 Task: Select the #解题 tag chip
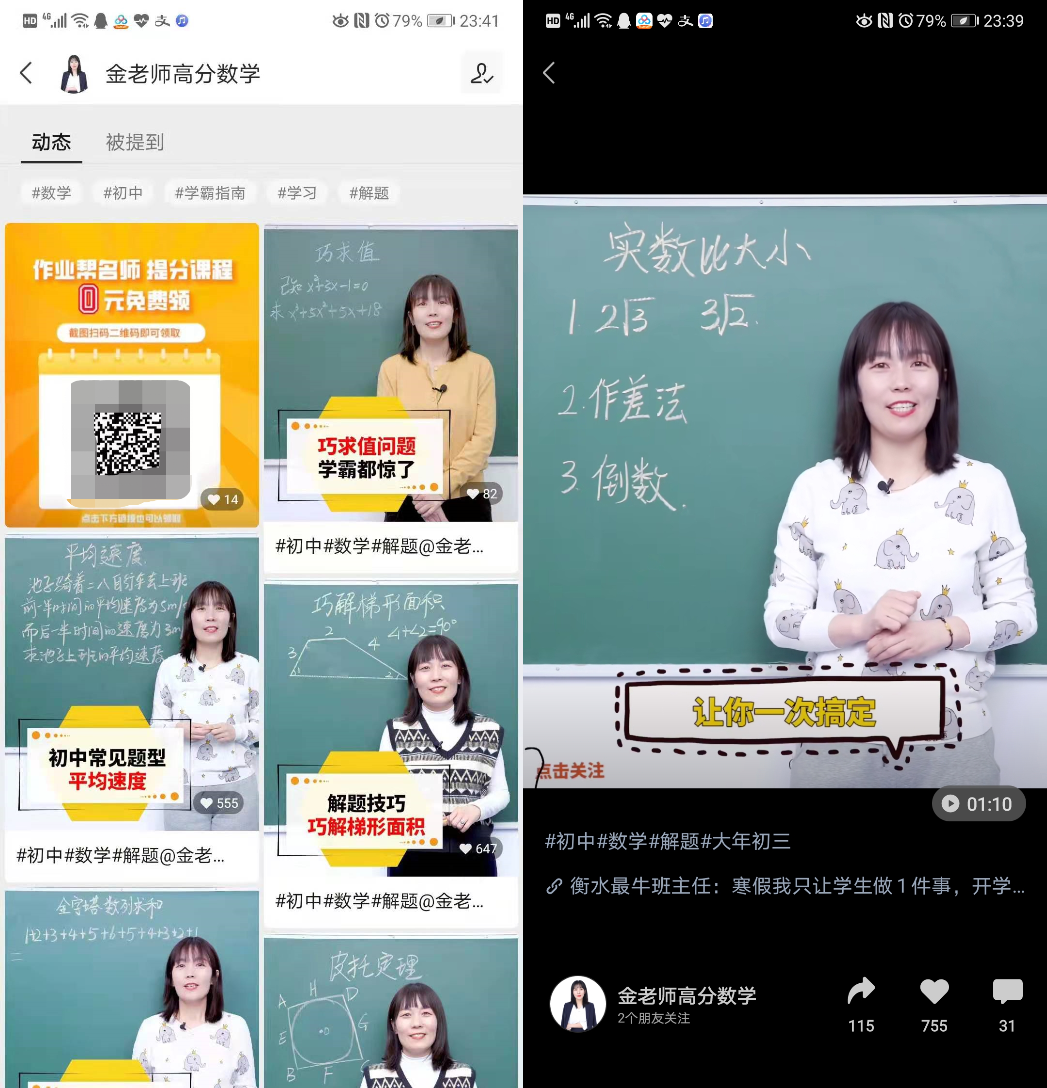click(368, 192)
